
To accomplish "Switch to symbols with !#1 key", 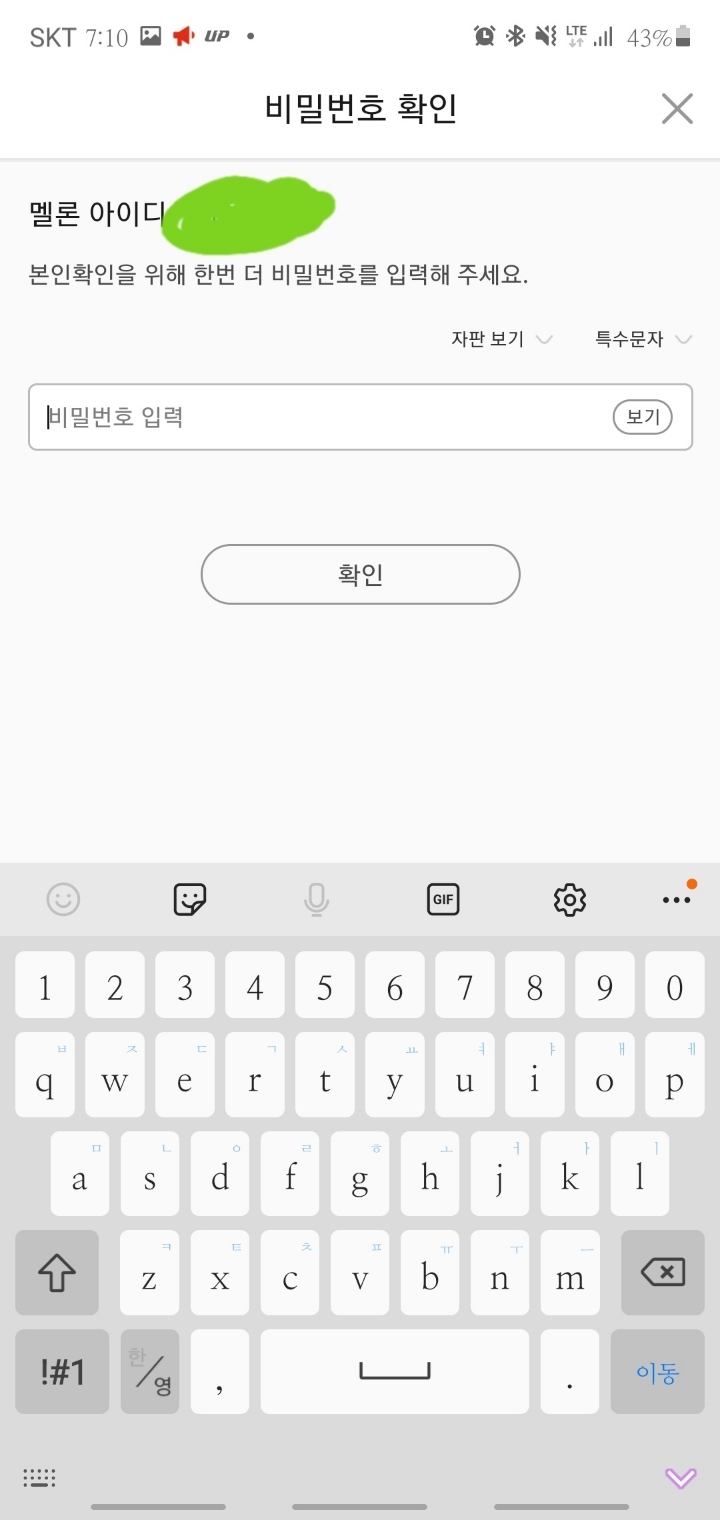I will (62, 1372).
